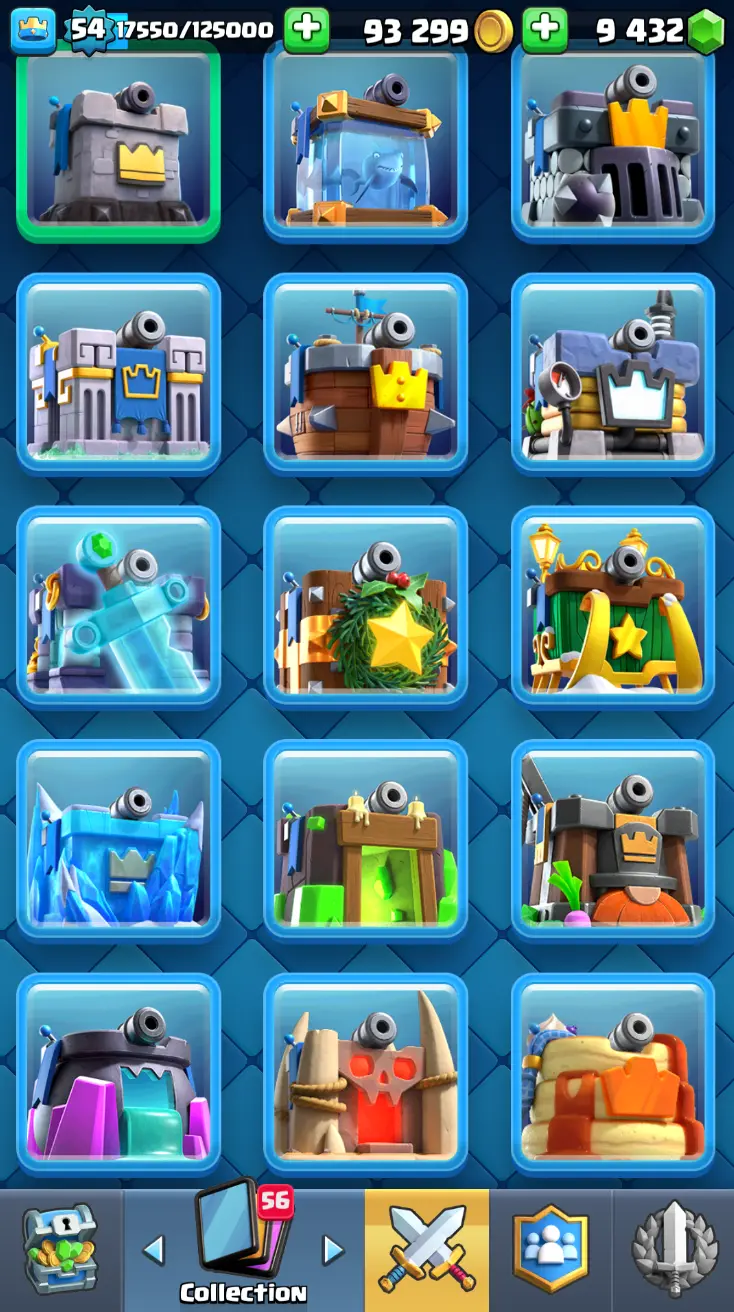Select the frozen ice crystal tower skin
This screenshot has width=734, height=1312.
[x=118, y=842]
